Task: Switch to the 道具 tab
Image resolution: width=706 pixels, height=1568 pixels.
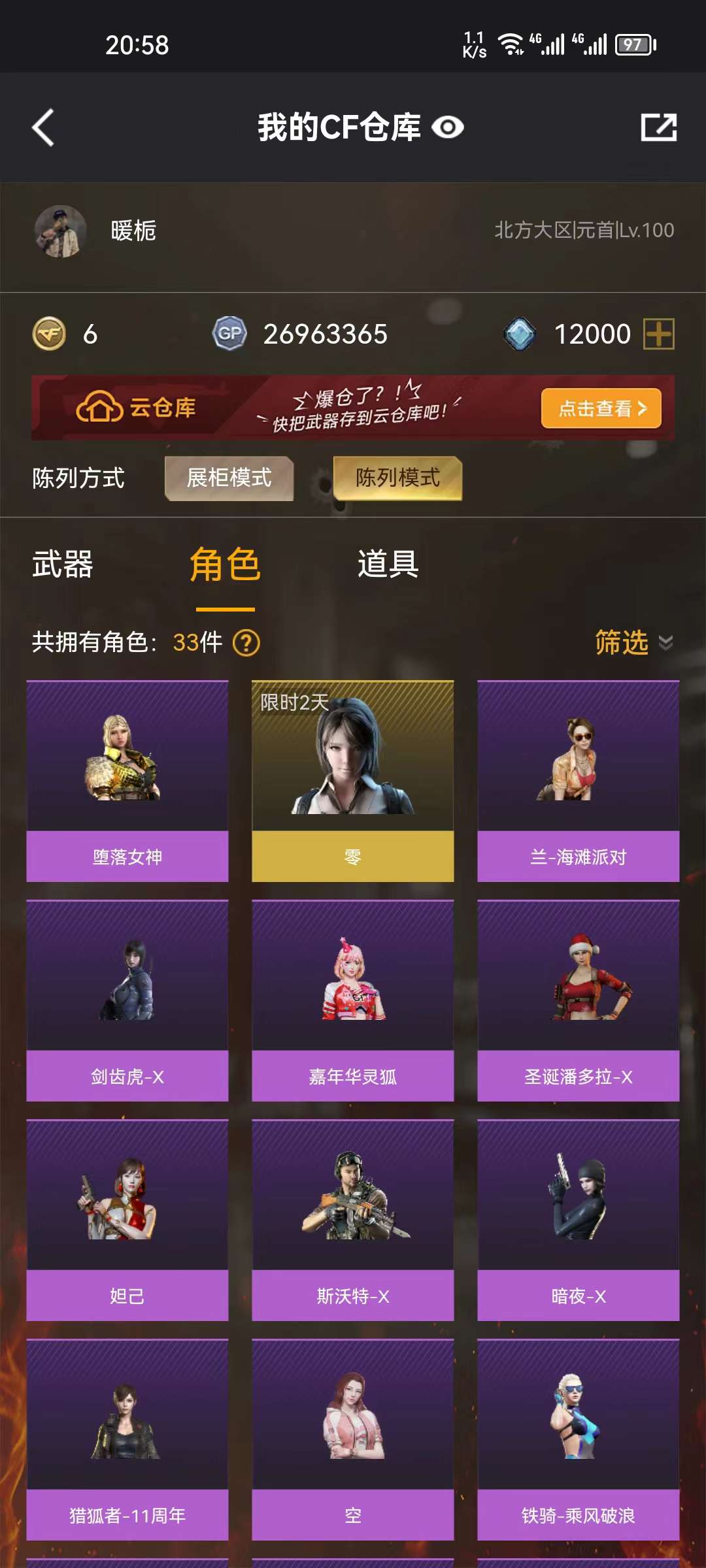Action: tap(388, 564)
